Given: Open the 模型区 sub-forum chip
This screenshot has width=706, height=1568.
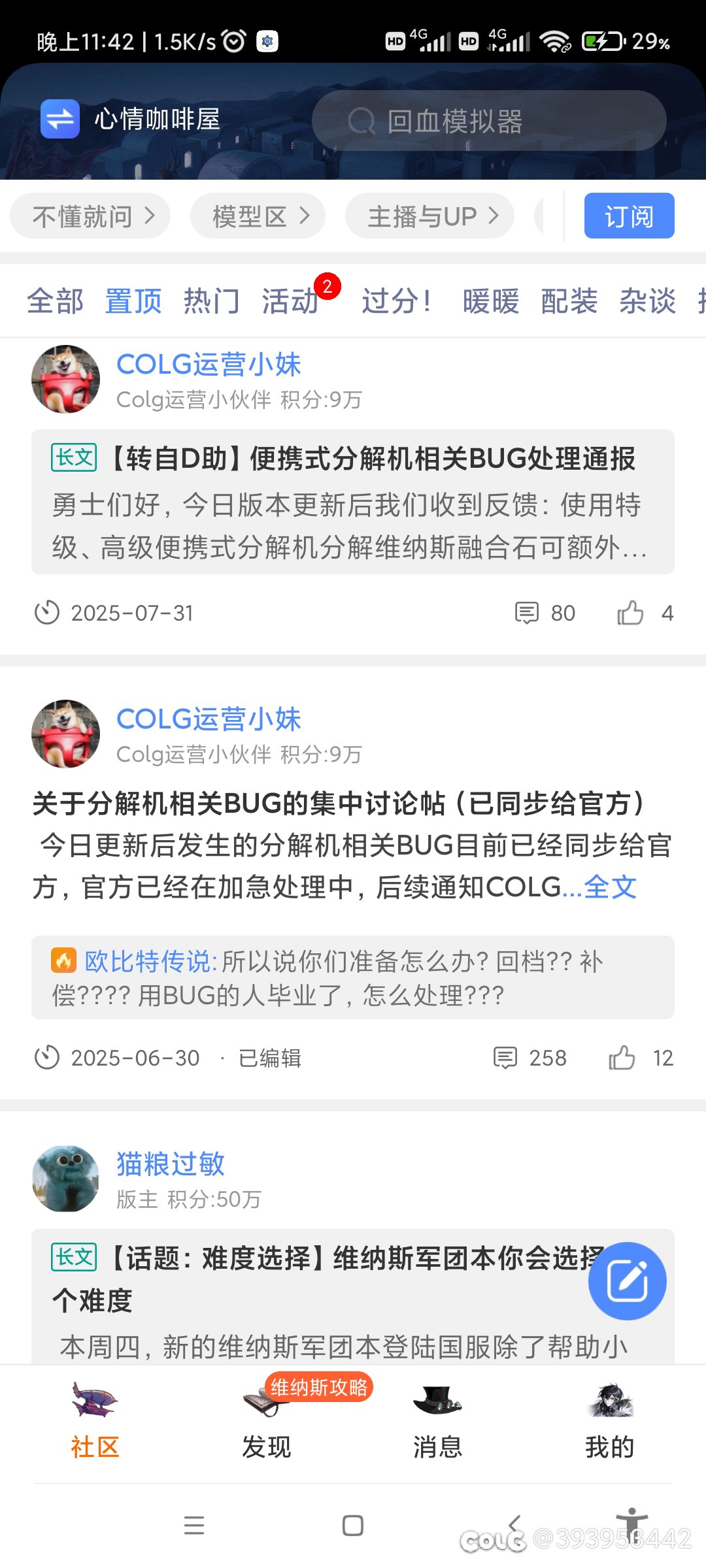Looking at the screenshot, I should 258,216.
